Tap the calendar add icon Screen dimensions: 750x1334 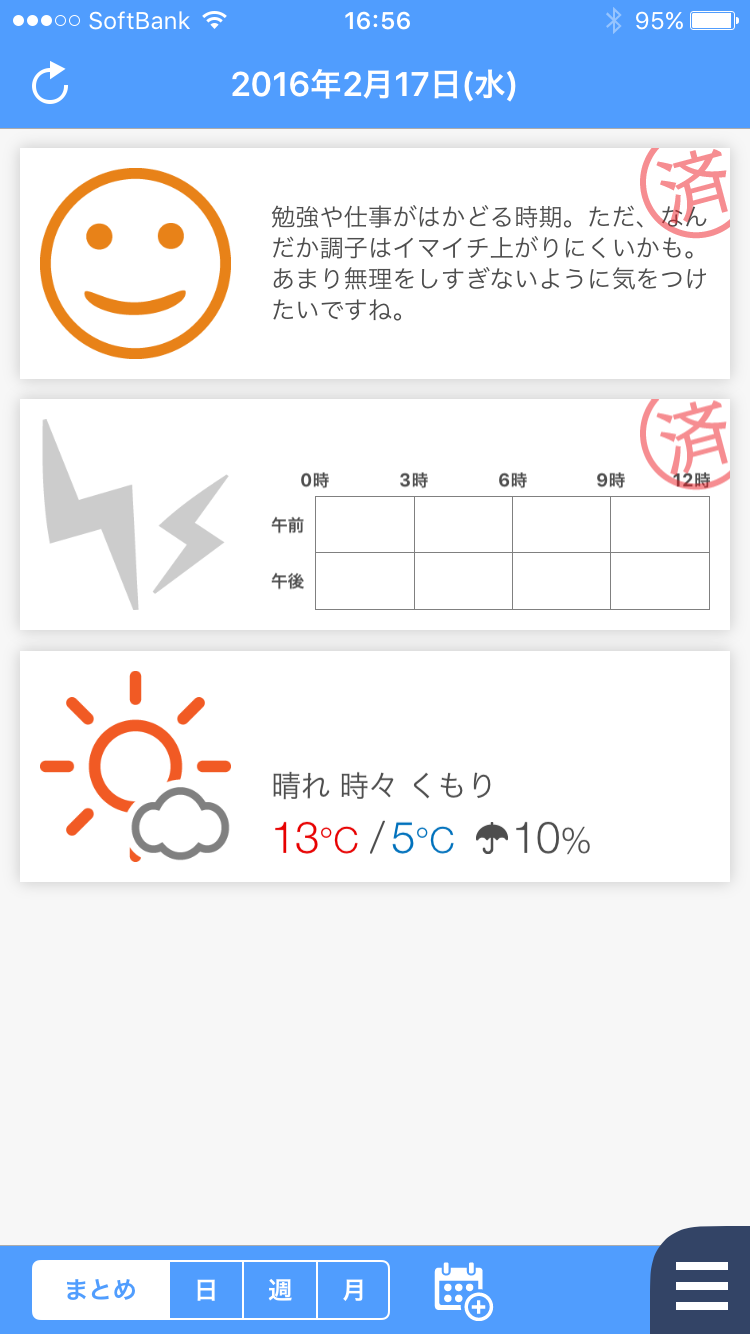(463, 1291)
